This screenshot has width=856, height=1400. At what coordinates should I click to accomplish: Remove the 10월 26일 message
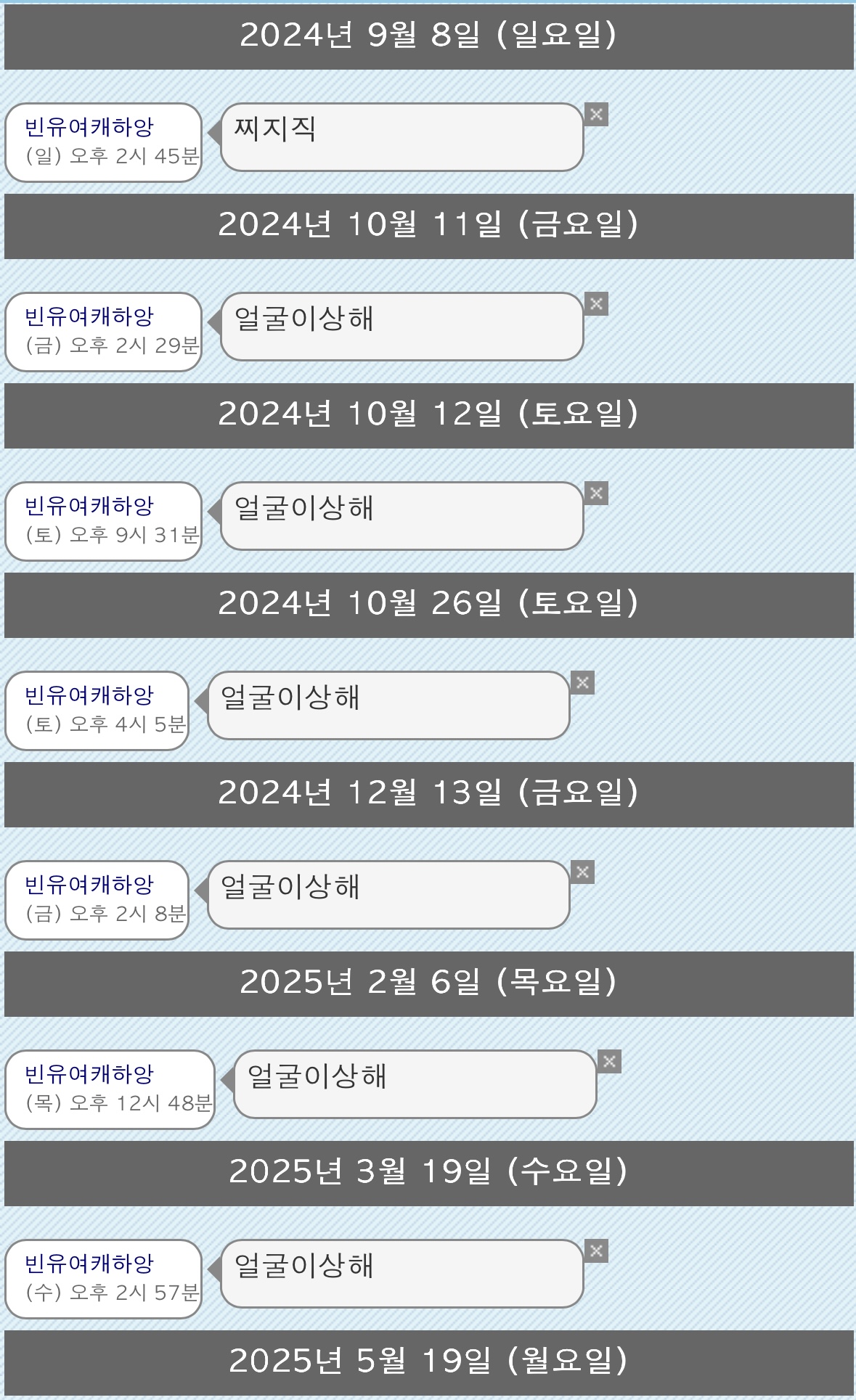point(582,682)
